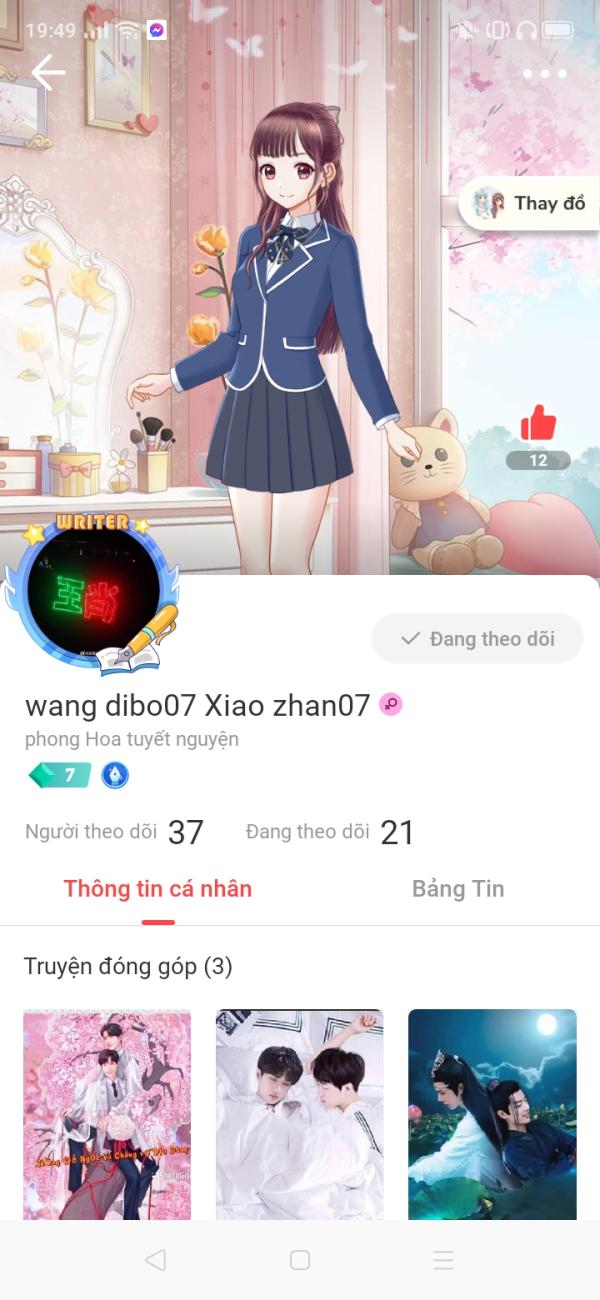Open the story with pink cherry-blossom cover
The height and width of the screenshot is (1300, 600).
click(107, 1114)
